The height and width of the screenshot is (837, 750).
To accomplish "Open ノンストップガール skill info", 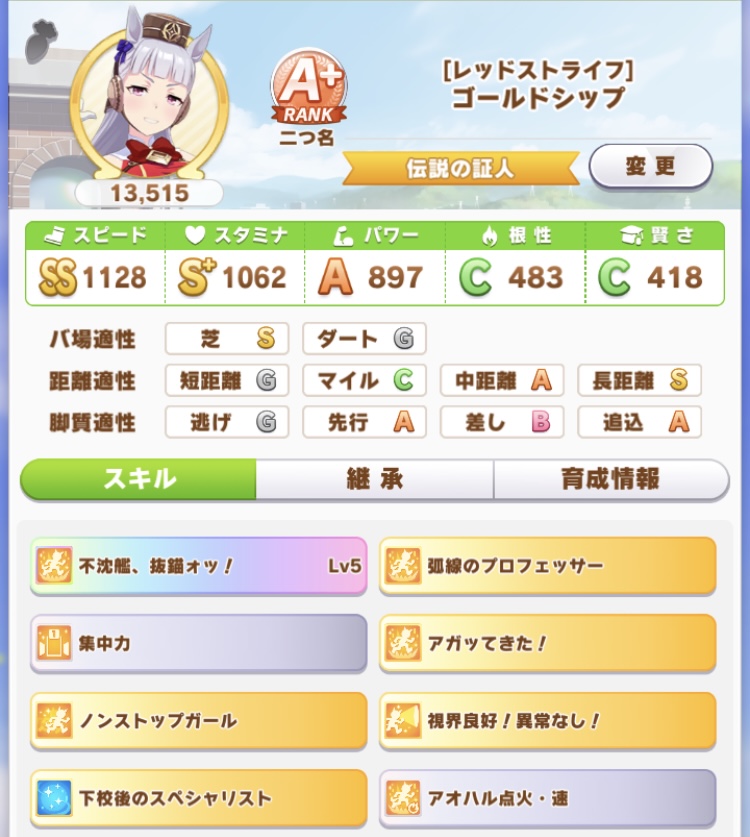I will pyautogui.click(x=198, y=720).
